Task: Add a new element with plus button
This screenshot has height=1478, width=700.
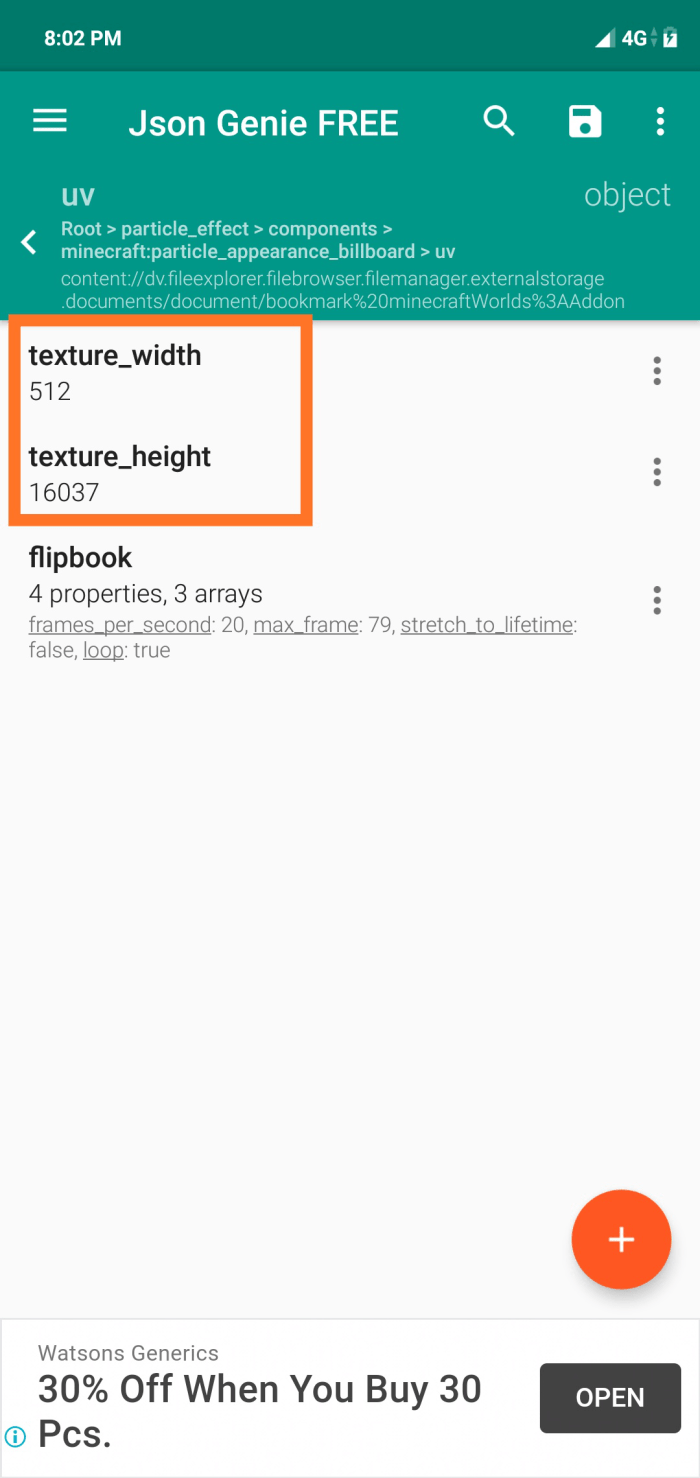Action: pyautogui.click(x=621, y=1239)
